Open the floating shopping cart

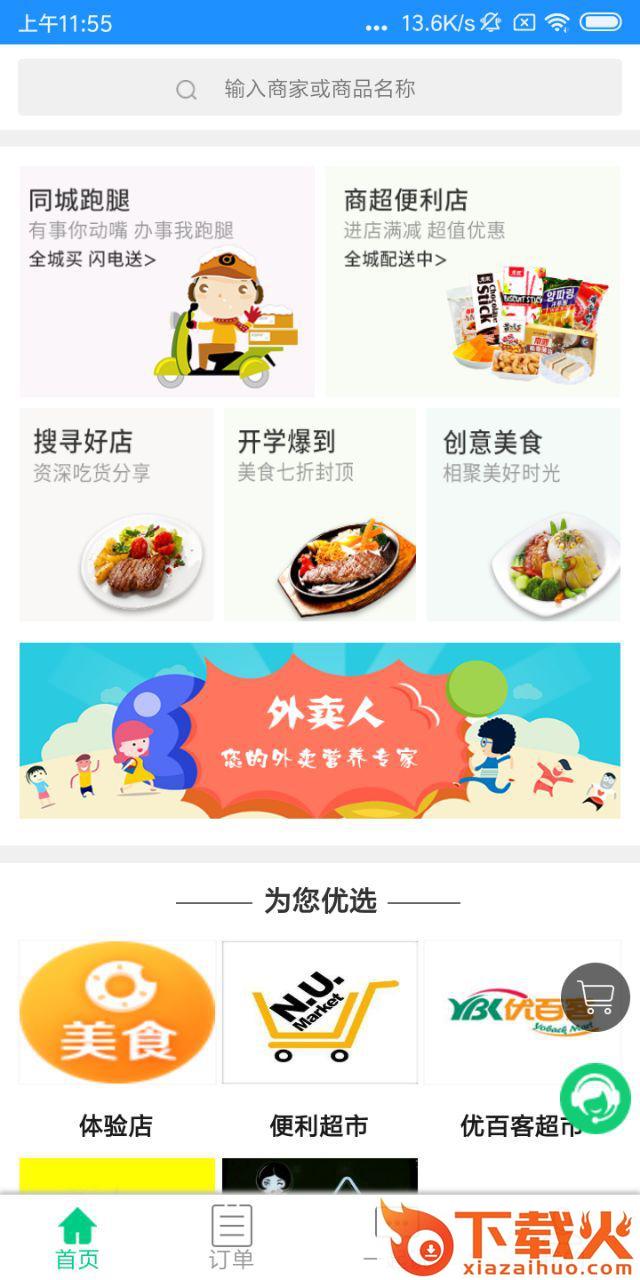pos(595,997)
